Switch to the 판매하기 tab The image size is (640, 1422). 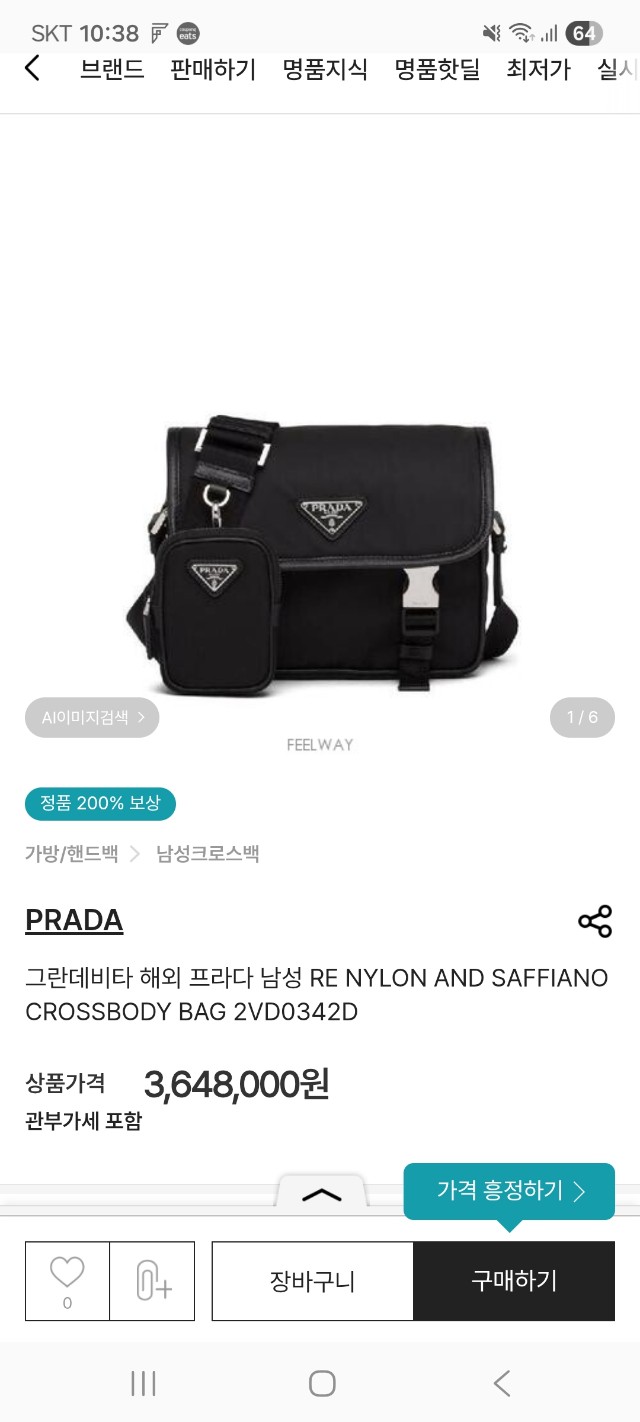coord(213,69)
